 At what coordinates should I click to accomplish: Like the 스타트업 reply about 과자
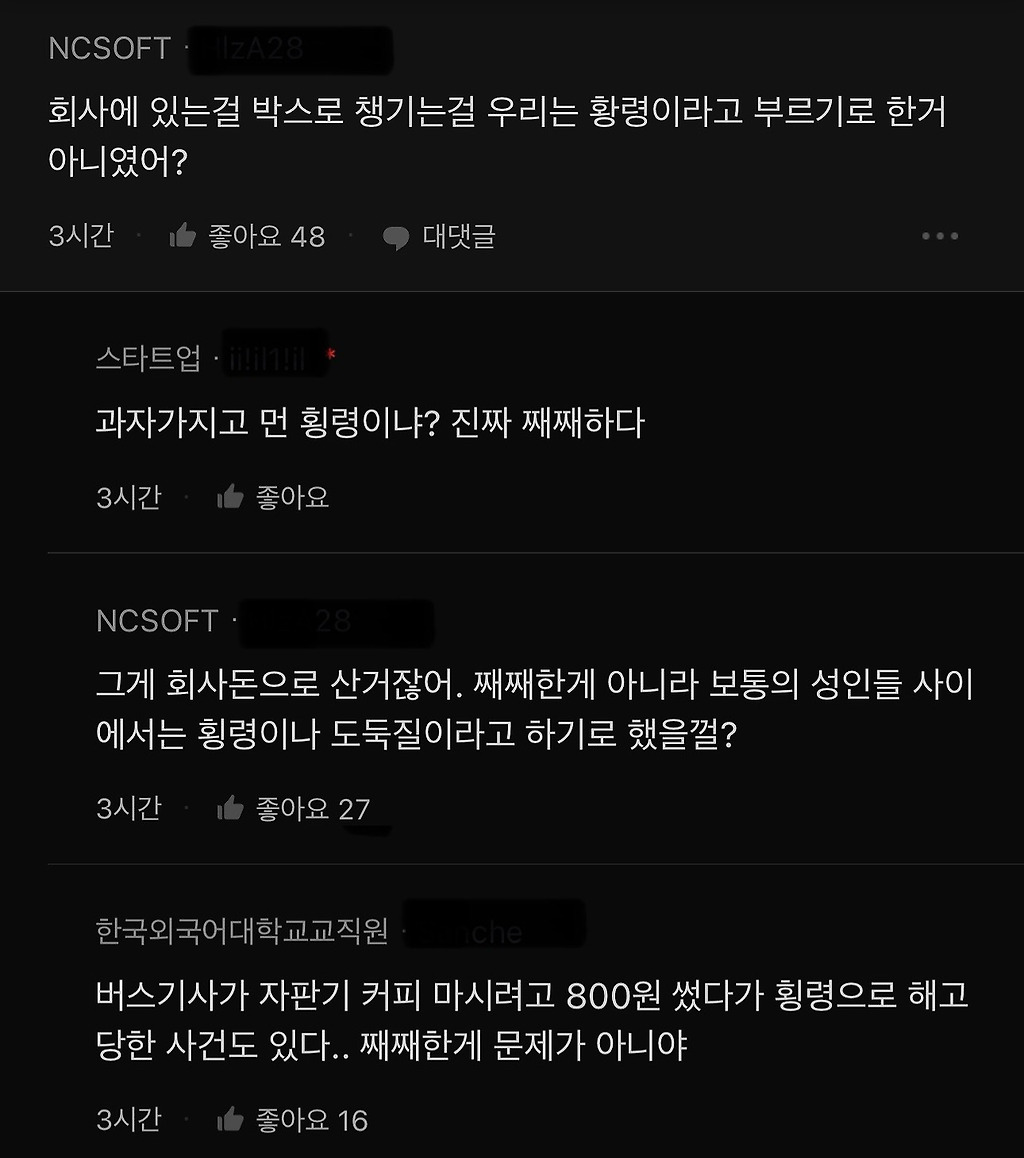click(x=272, y=497)
